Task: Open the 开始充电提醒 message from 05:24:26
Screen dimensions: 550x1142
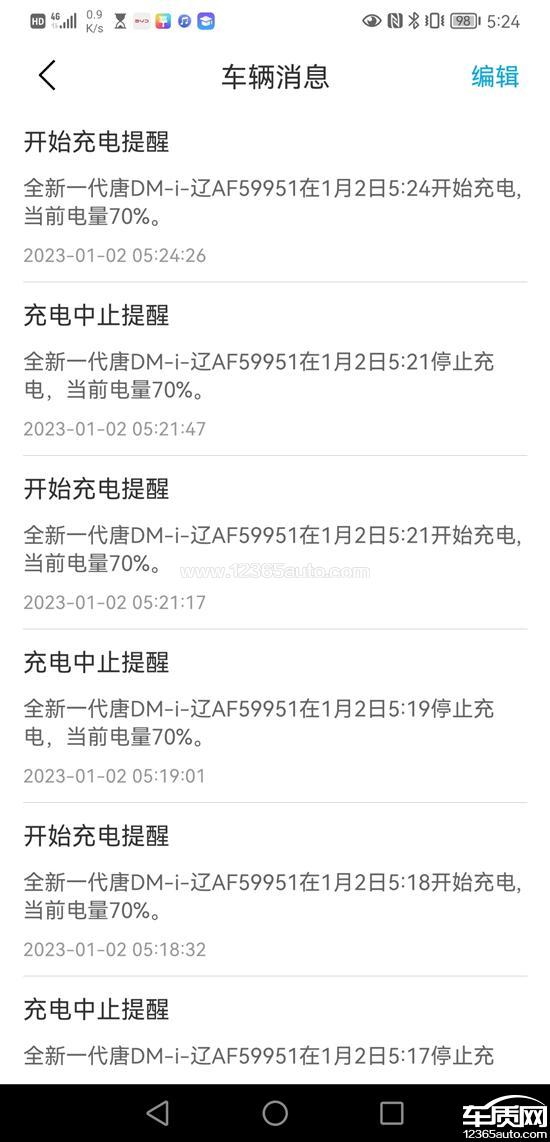Action: coord(275,197)
